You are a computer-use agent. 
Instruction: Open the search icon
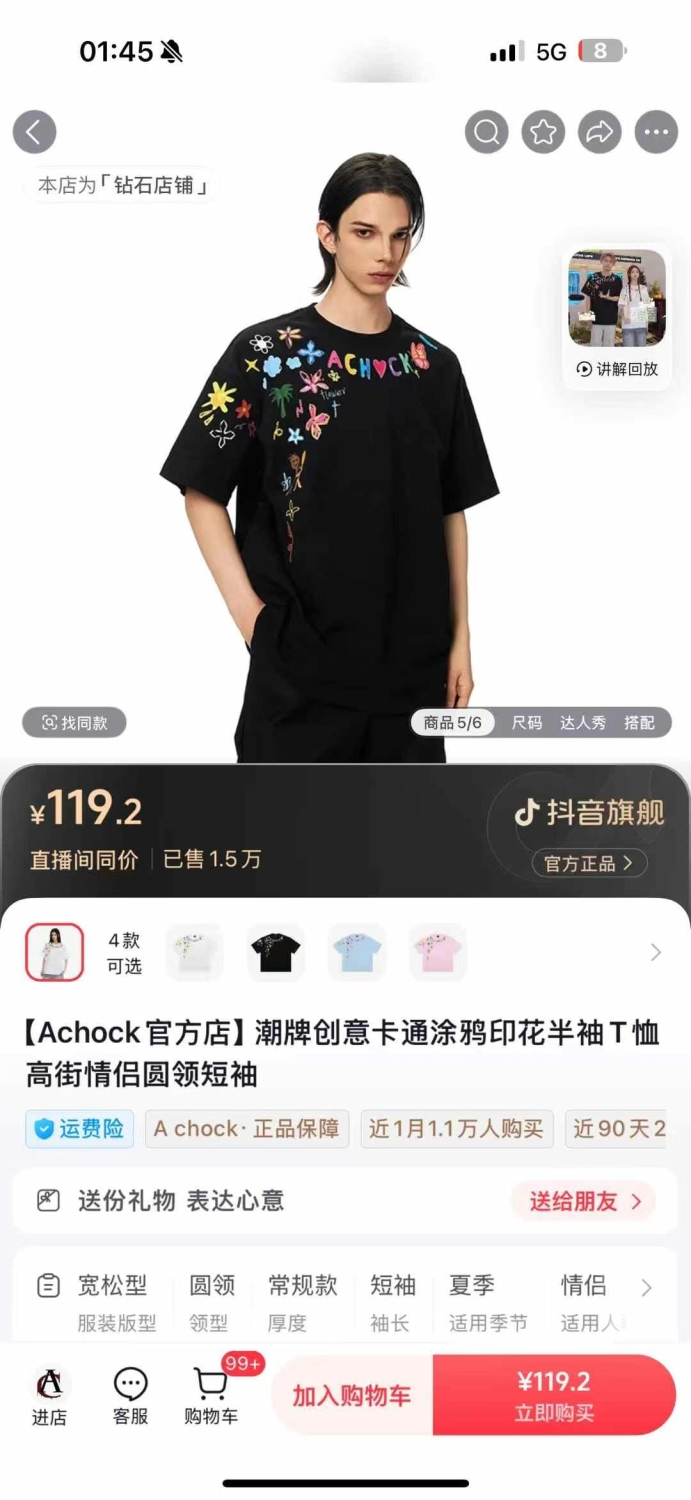coord(487,132)
